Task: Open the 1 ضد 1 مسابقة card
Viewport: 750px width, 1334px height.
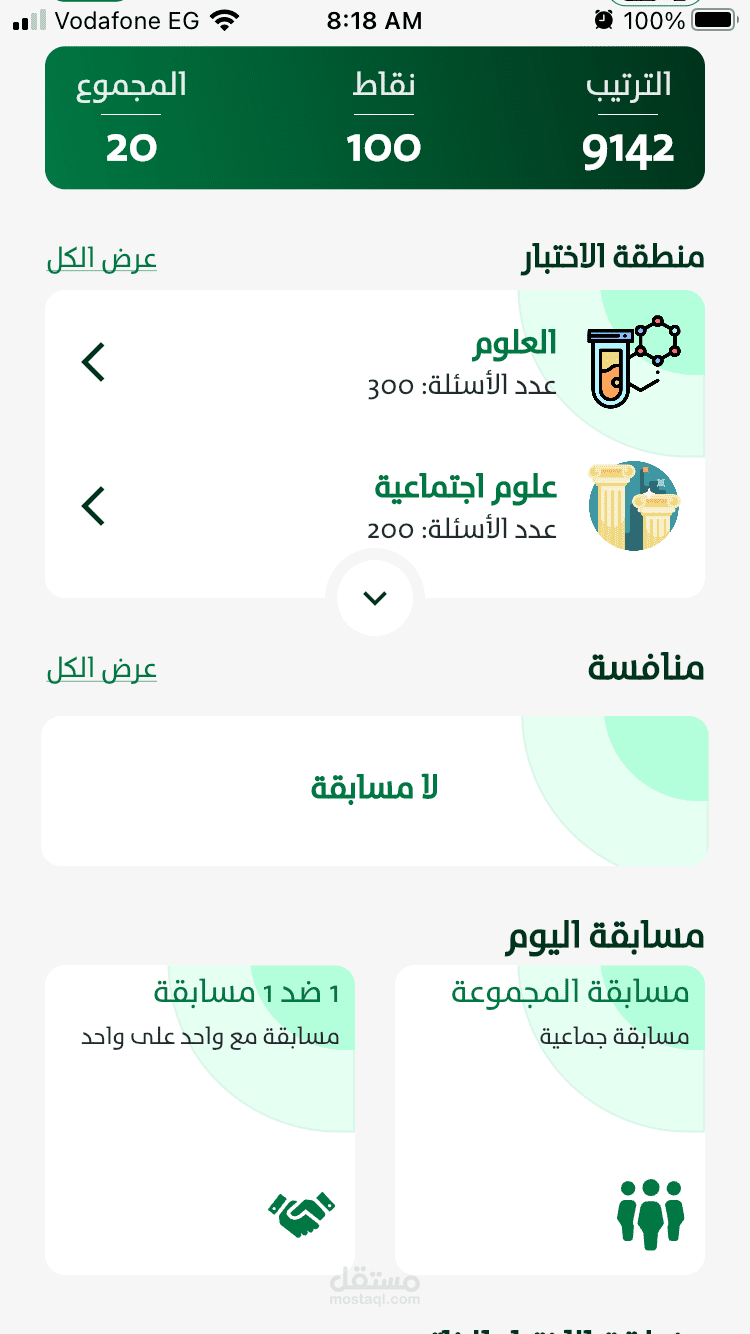Action: pyautogui.click(x=200, y=1119)
